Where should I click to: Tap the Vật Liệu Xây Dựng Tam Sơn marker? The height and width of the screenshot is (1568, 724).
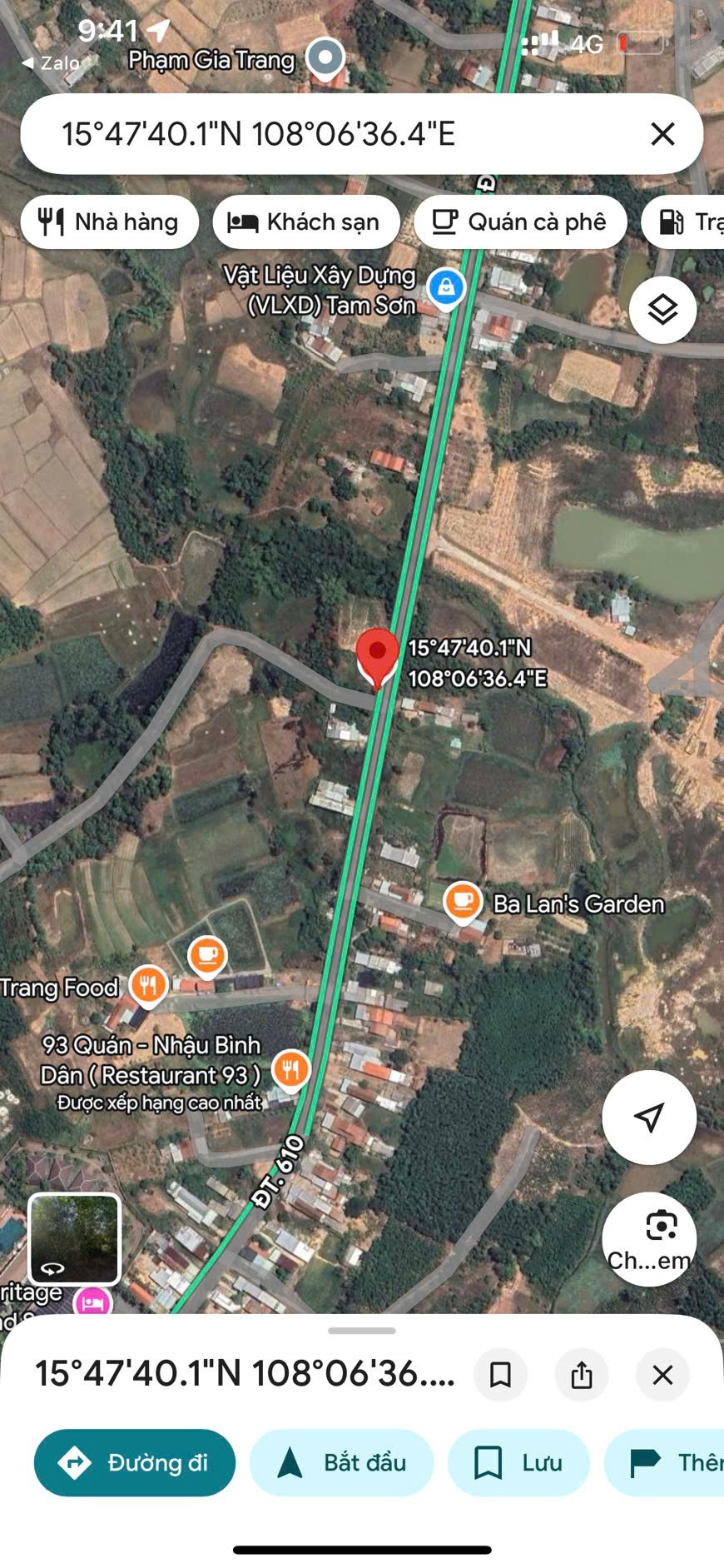point(446,286)
